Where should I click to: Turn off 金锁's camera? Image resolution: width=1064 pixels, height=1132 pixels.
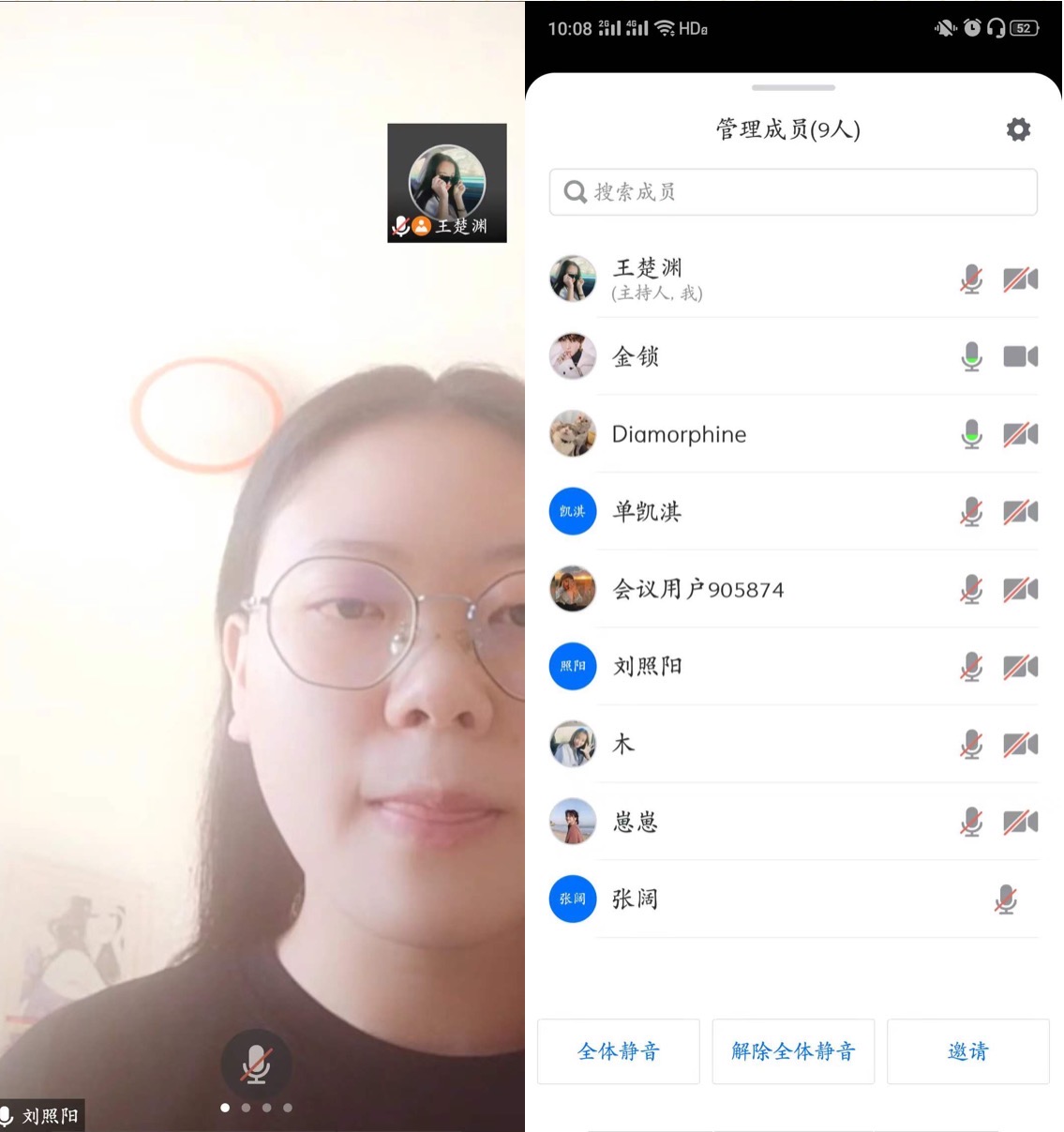[x=1020, y=356]
